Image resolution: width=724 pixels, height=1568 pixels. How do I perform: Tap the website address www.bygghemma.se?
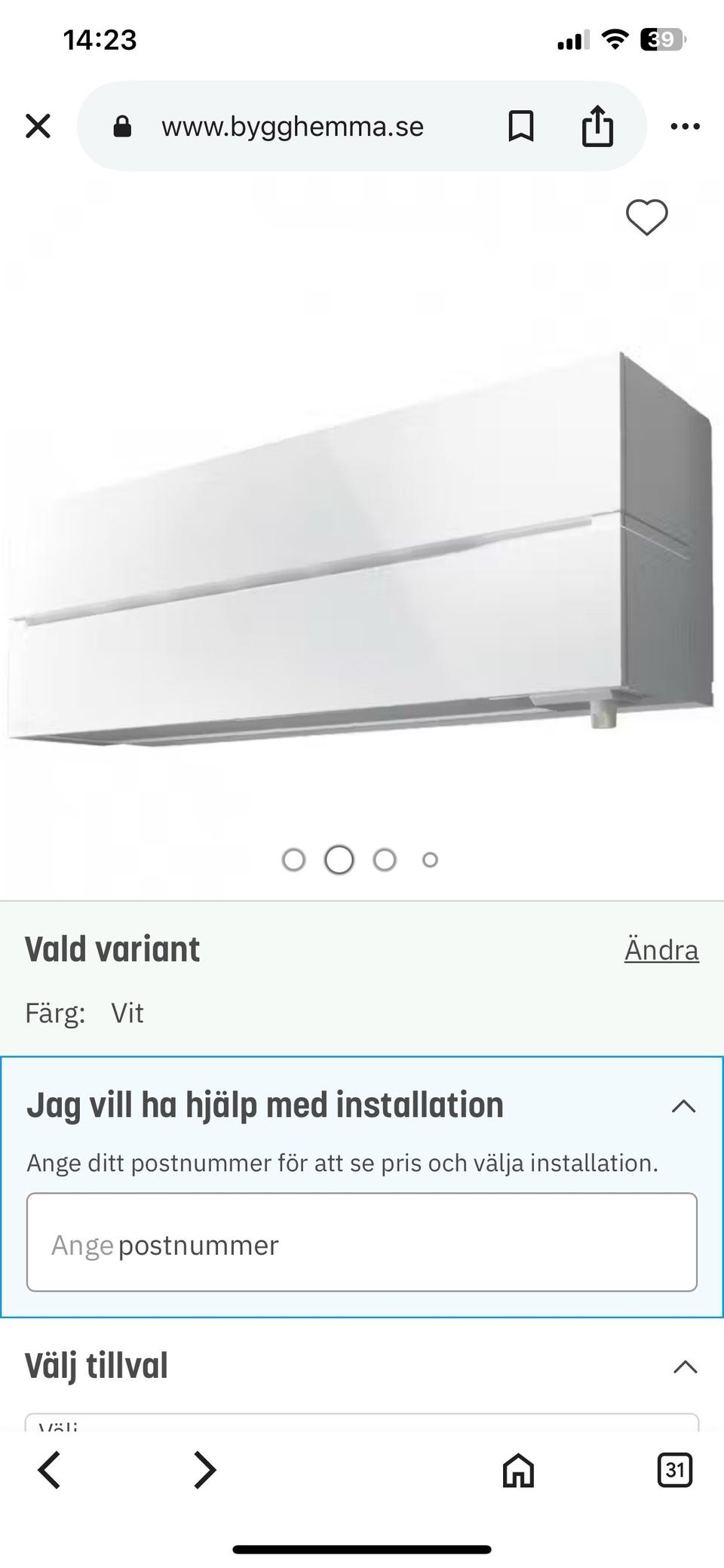(291, 126)
